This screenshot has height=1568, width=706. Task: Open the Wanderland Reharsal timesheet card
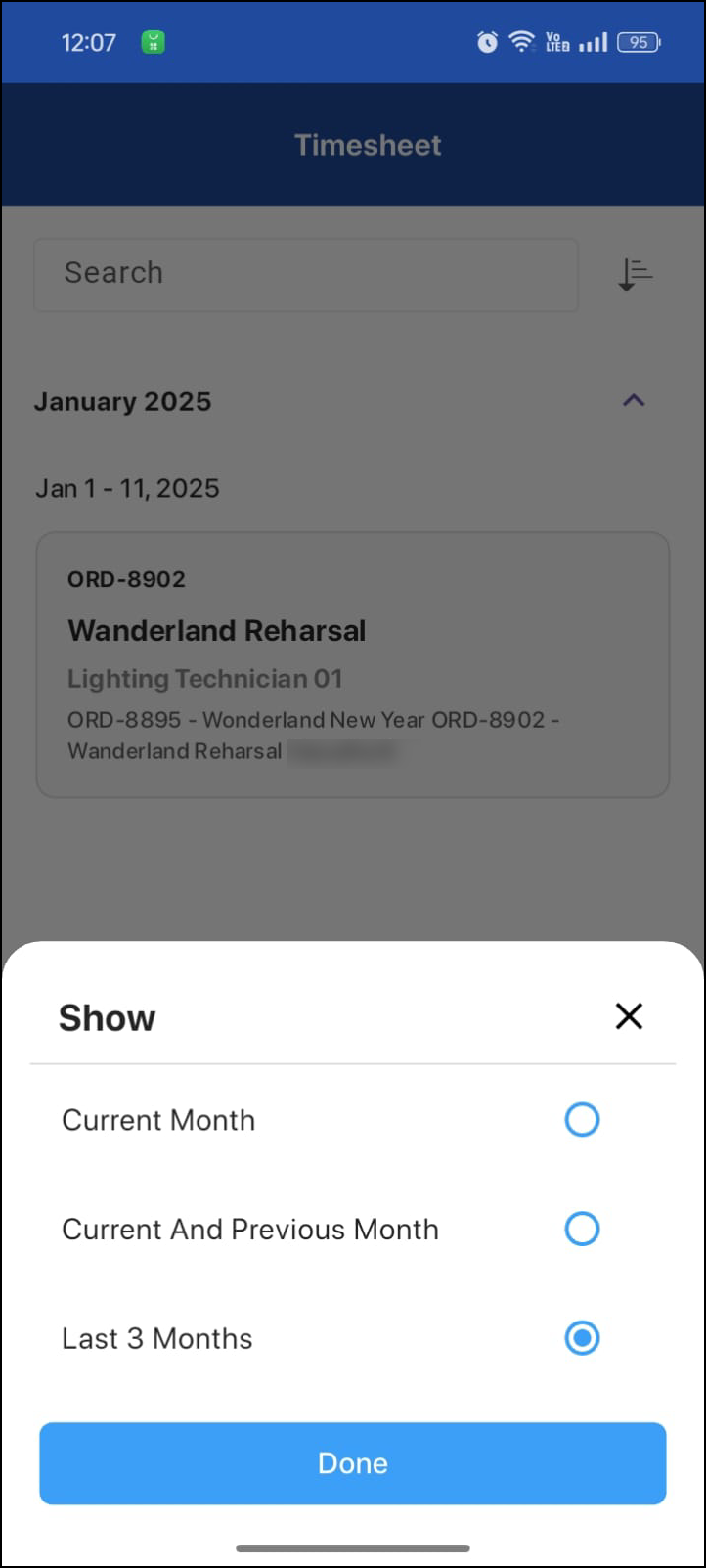pyautogui.click(x=353, y=665)
